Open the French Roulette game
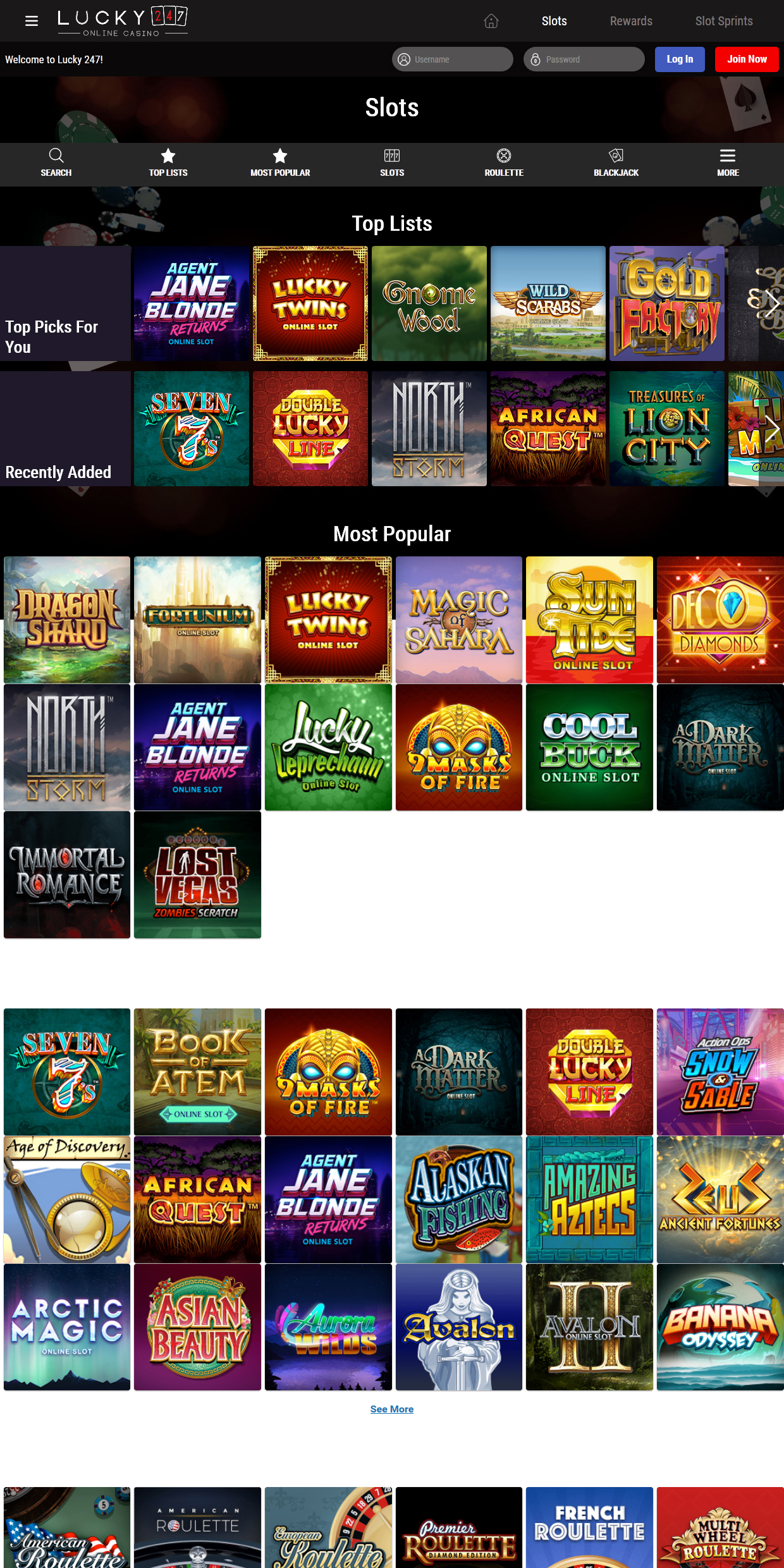 point(589,1527)
